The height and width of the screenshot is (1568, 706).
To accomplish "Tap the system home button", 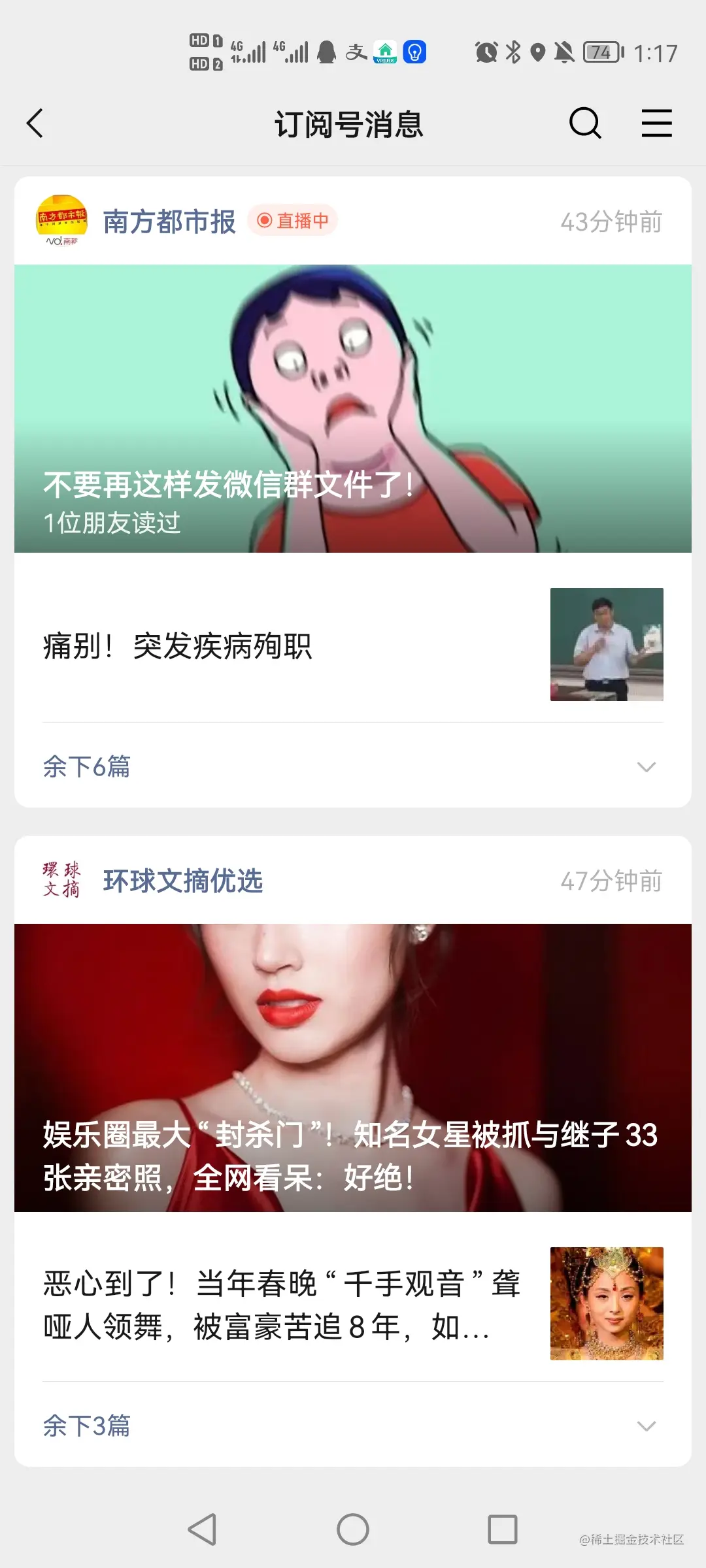I will pyautogui.click(x=353, y=1529).
